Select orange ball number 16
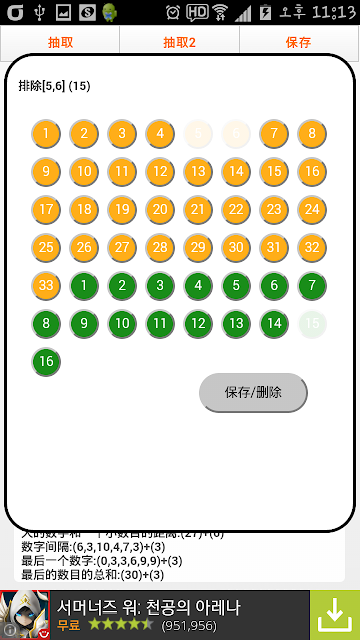Image resolution: width=360 pixels, height=640 pixels. tap(312, 171)
